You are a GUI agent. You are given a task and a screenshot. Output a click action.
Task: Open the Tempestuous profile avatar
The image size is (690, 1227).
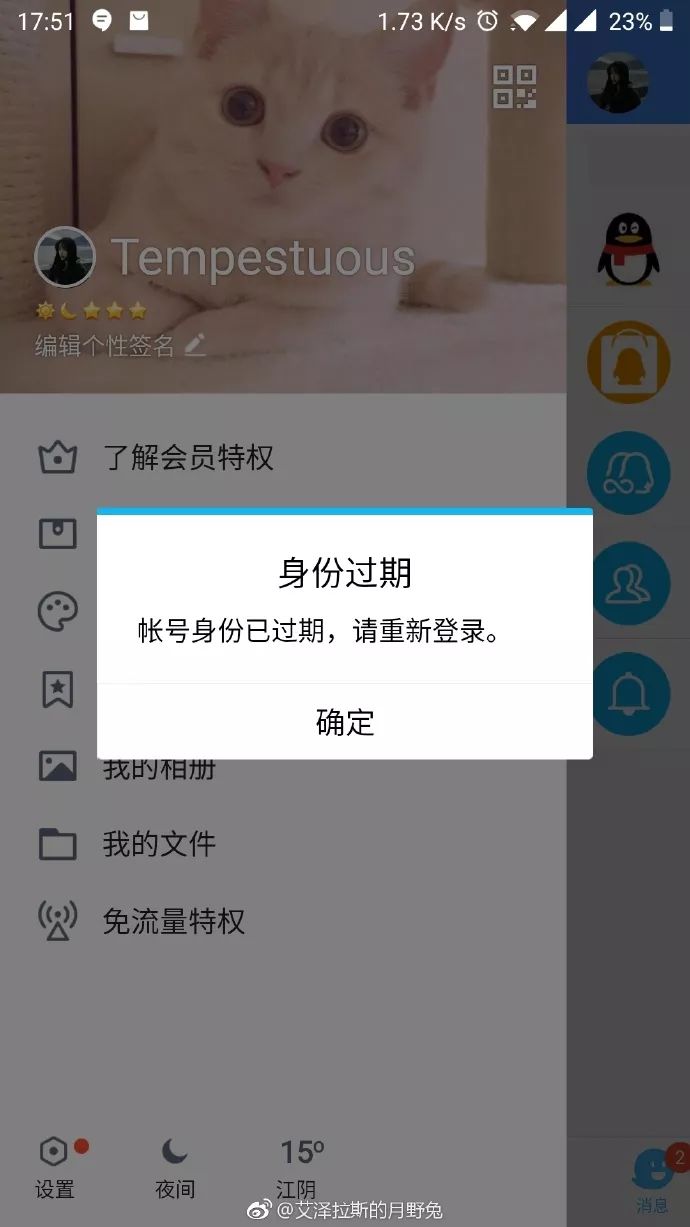tap(65, 257)
